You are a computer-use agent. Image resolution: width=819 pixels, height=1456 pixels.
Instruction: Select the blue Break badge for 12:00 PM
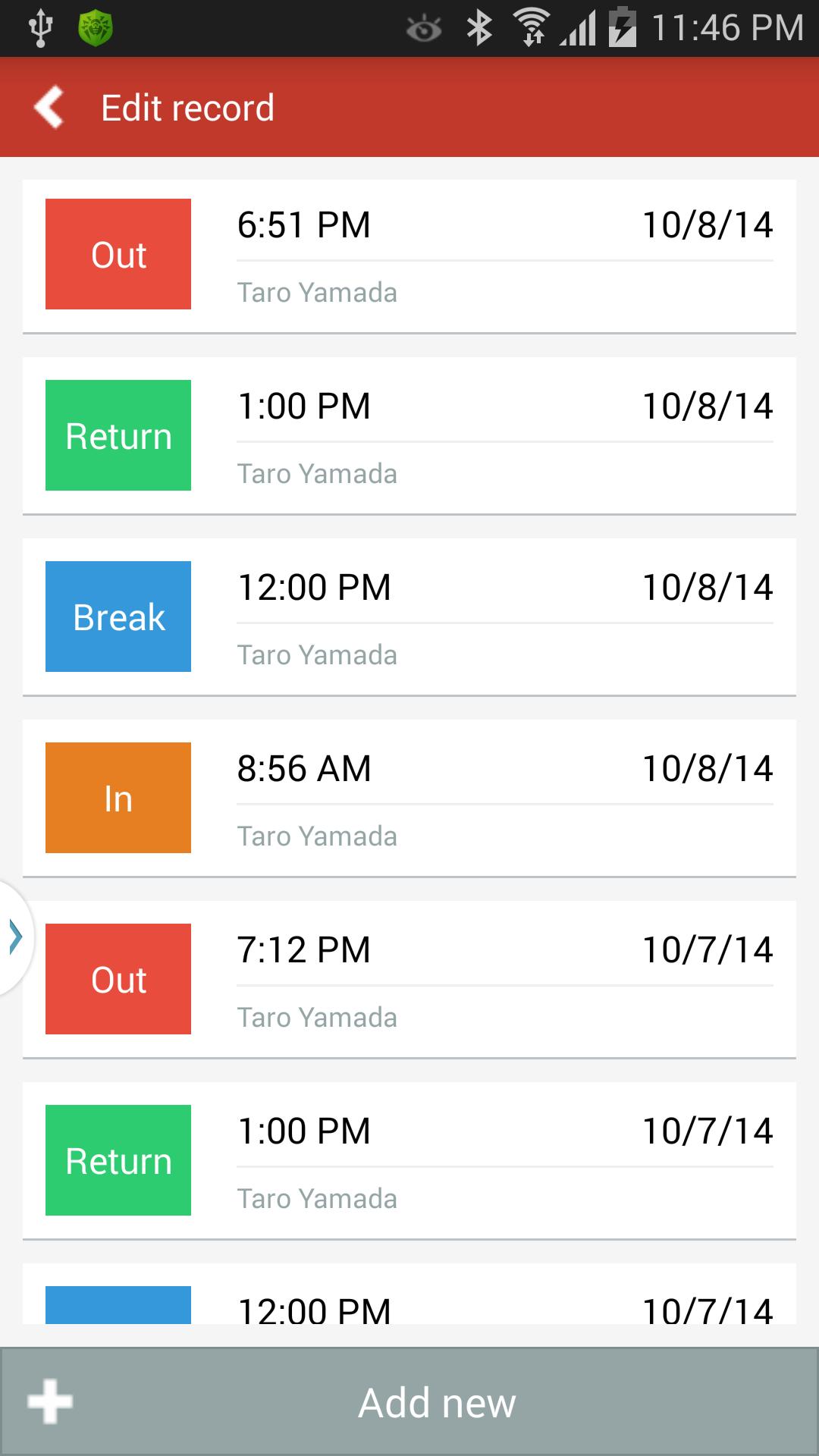click(118, 616)
